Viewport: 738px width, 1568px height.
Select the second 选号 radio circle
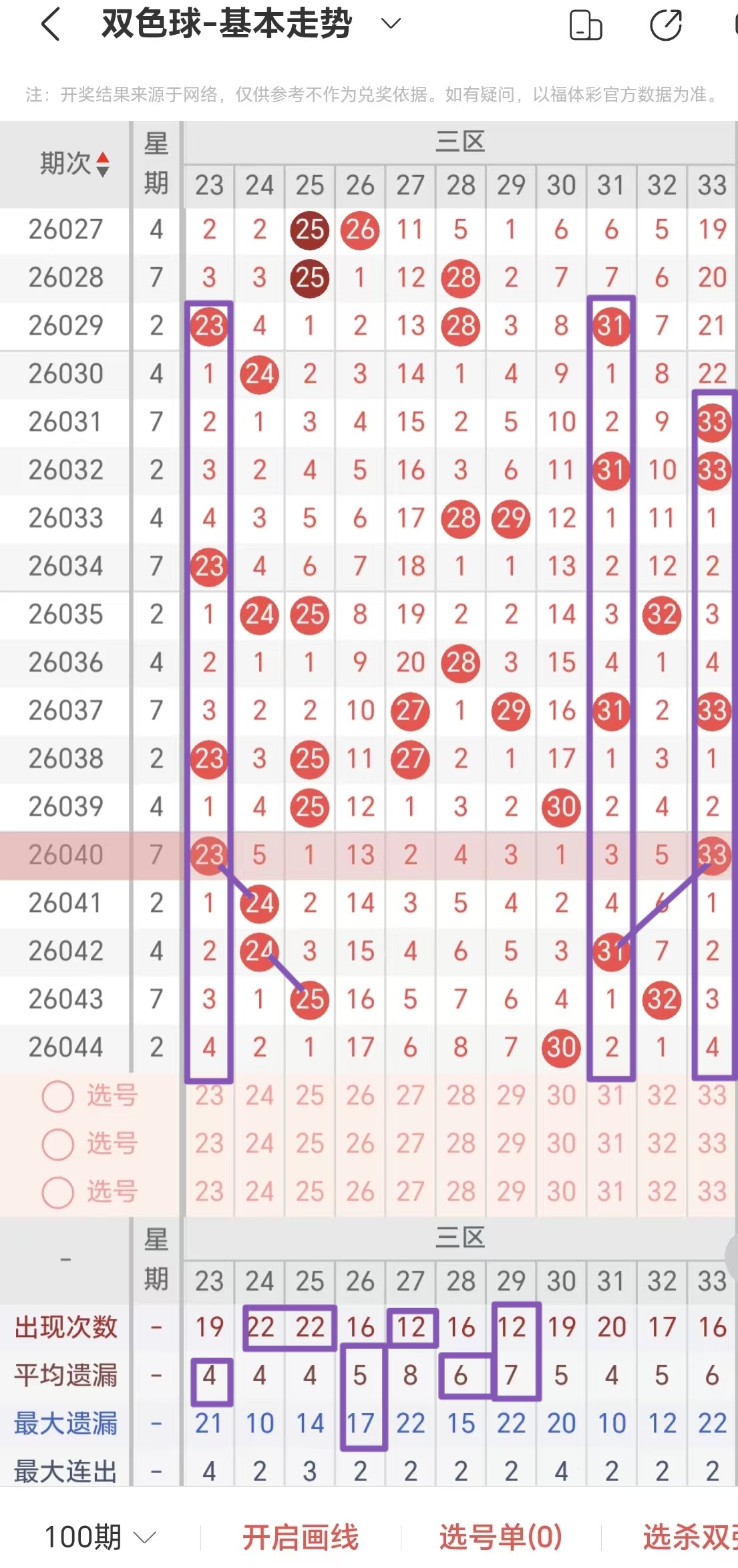(58, 1144)
